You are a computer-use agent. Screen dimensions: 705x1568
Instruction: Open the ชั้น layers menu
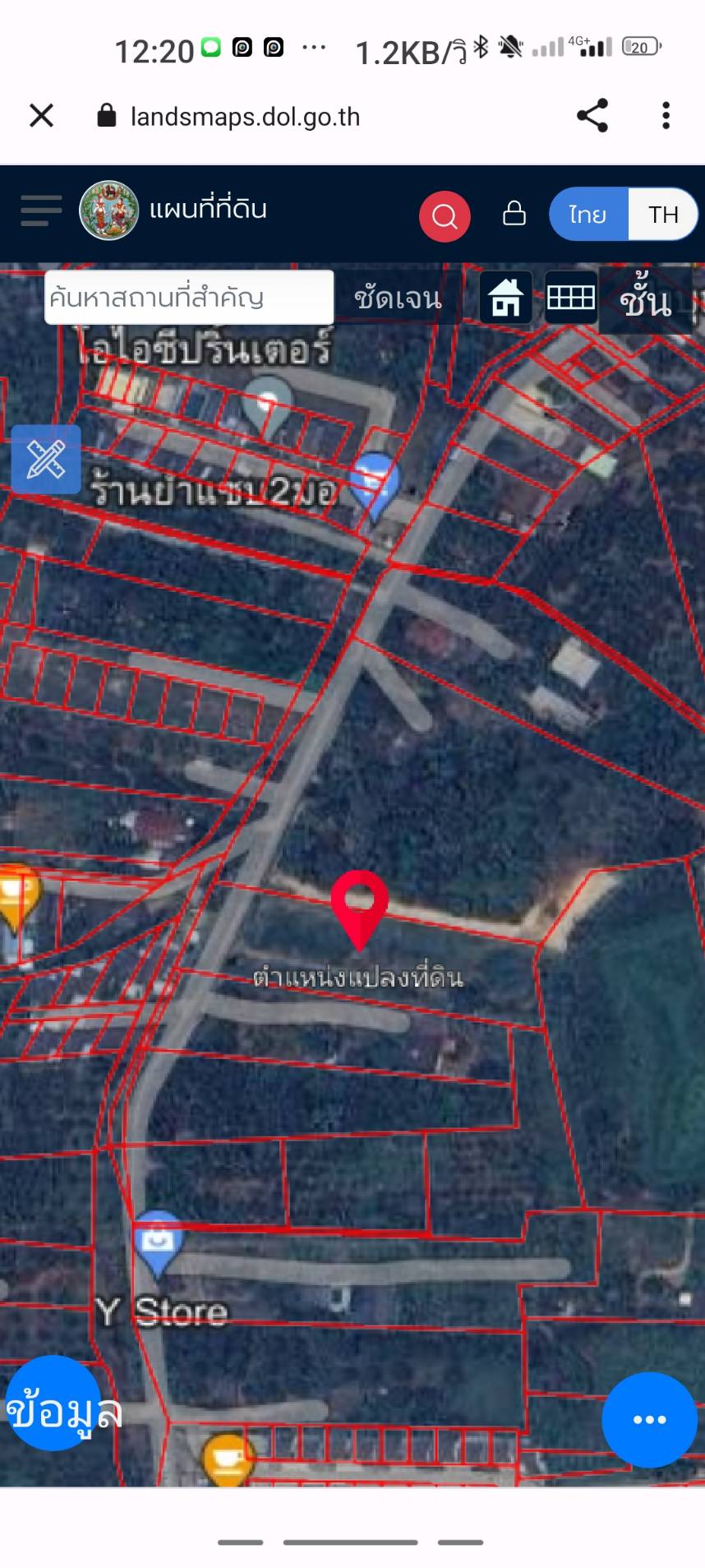point(646,301)
